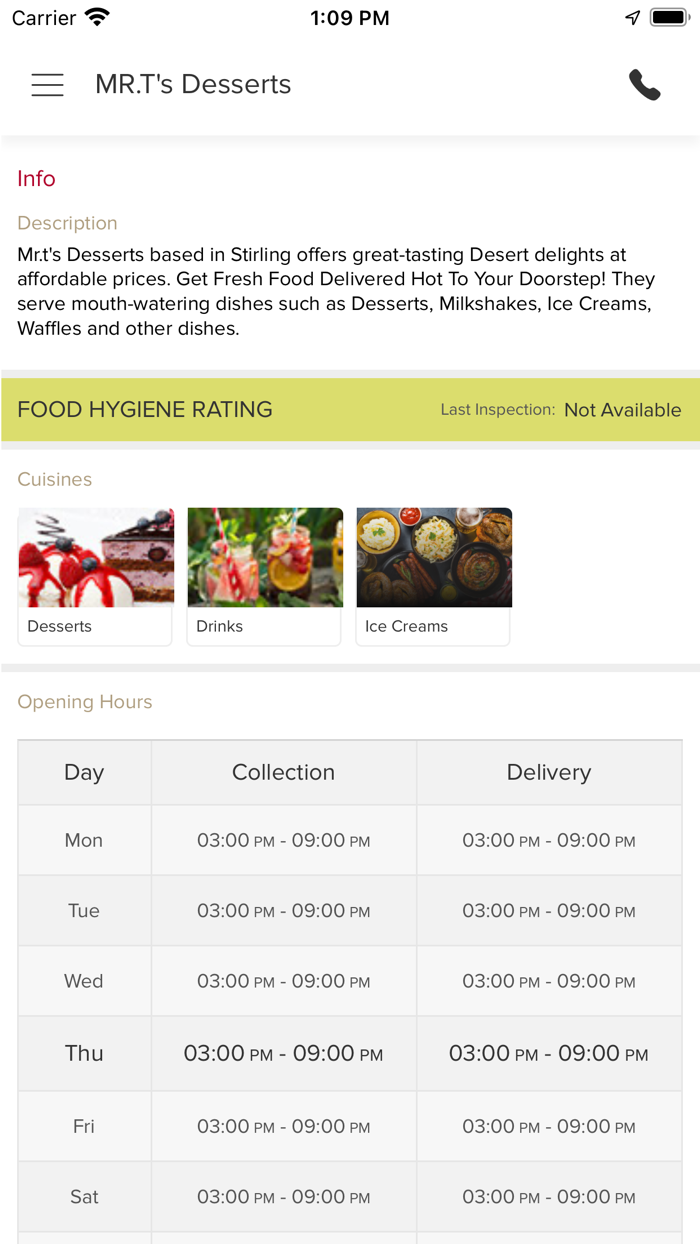700x1244 pixels.
Task: View the Ice Creams cuisine card
Action: point(434,576)
